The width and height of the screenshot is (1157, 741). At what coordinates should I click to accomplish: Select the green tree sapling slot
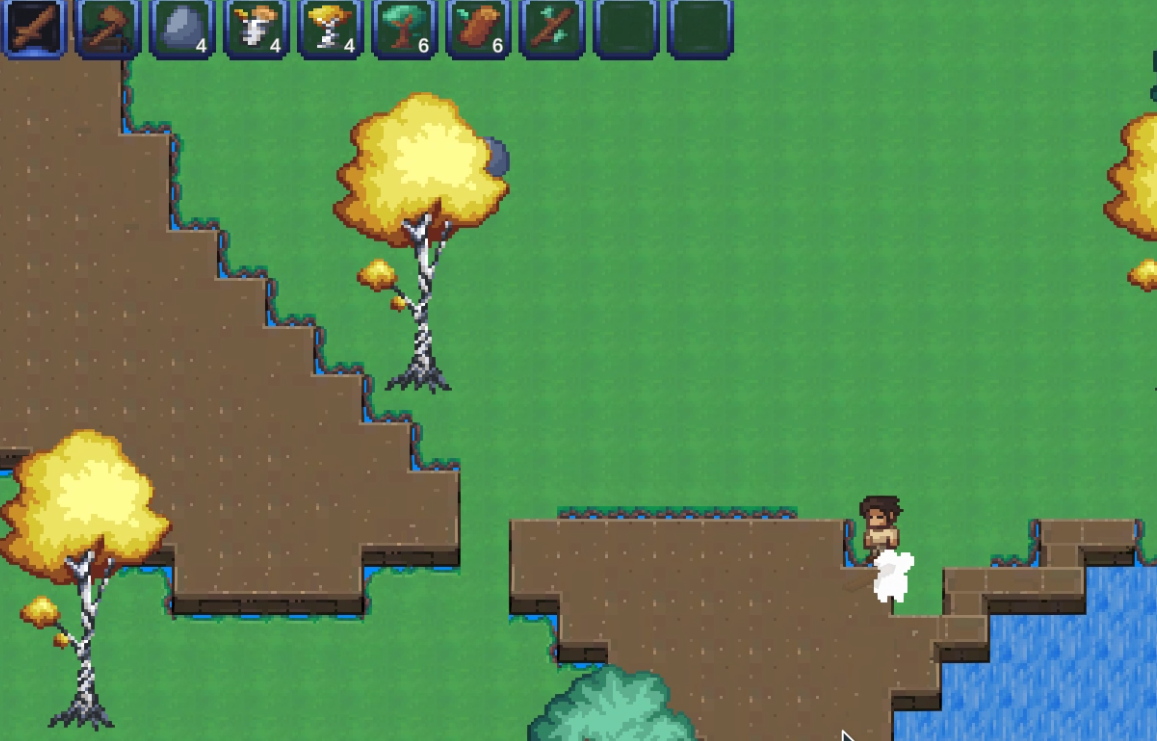pos(404,29)
